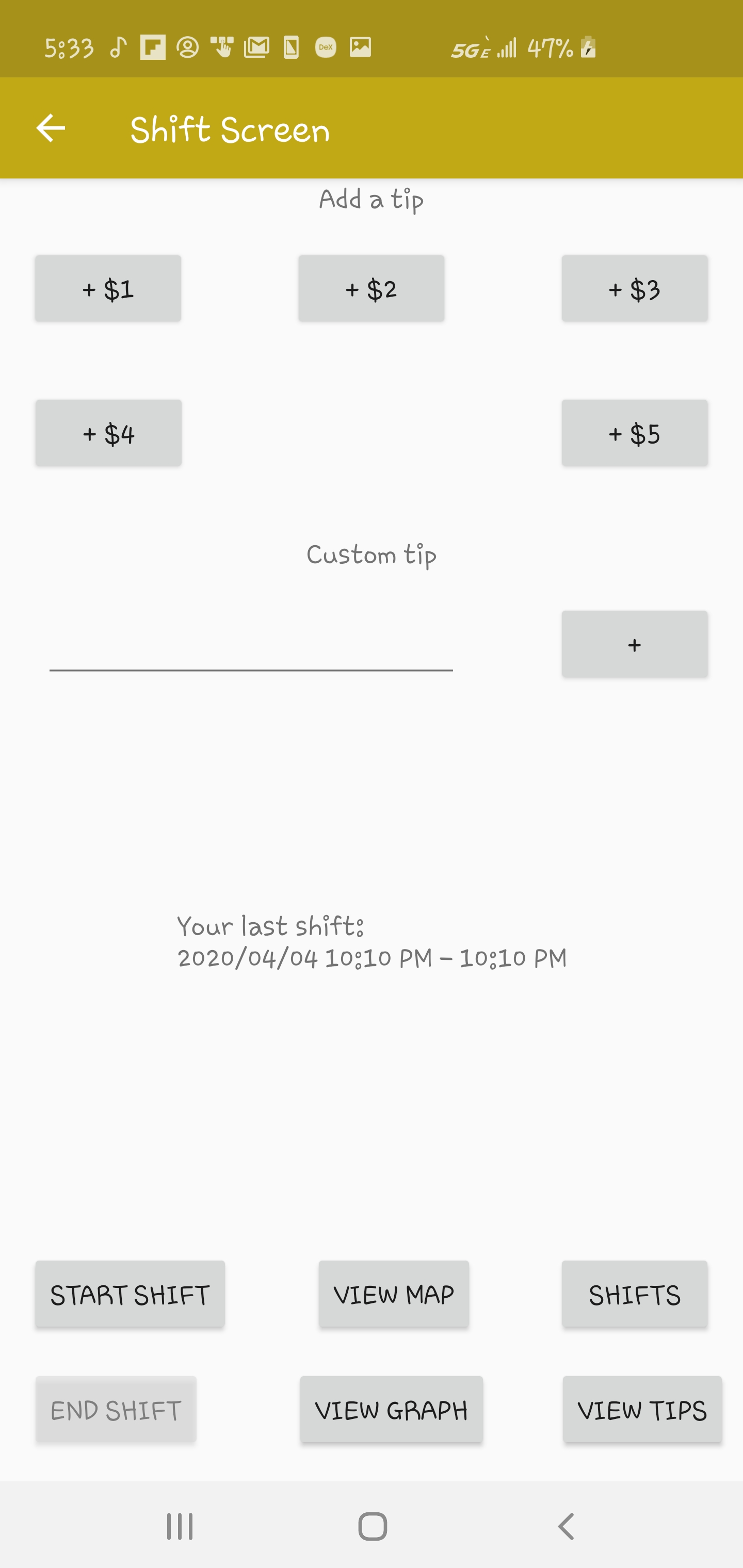
Task: Open View Tips
Action: pos(642,1410)
